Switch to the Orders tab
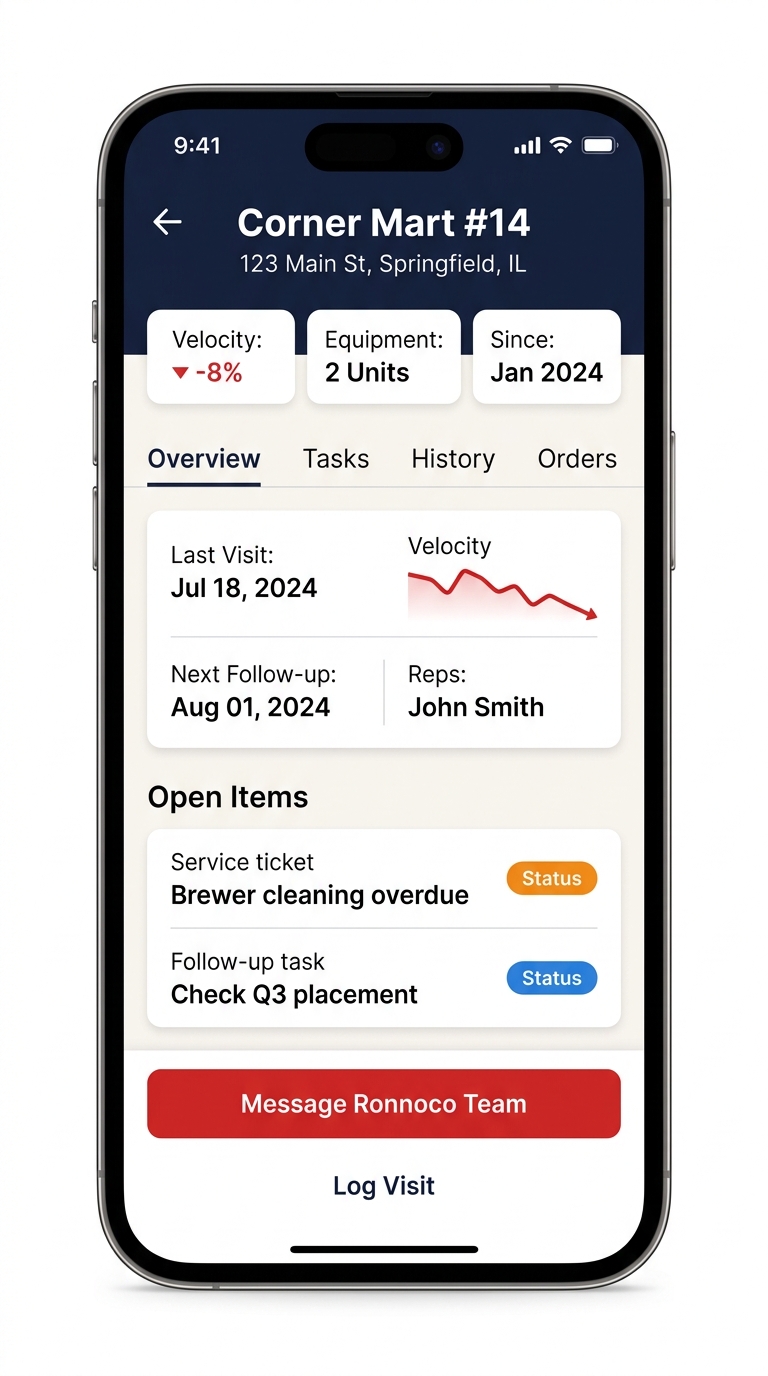The image size is (768, 1376). [577, 459]
